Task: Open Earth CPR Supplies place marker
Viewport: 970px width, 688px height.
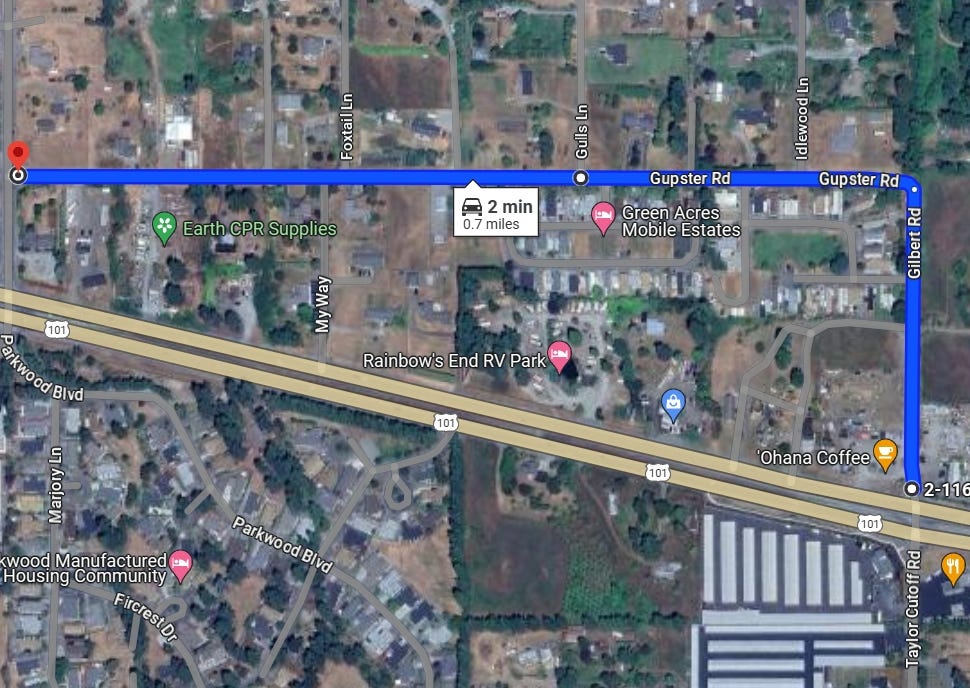Action: pos(165,228)
